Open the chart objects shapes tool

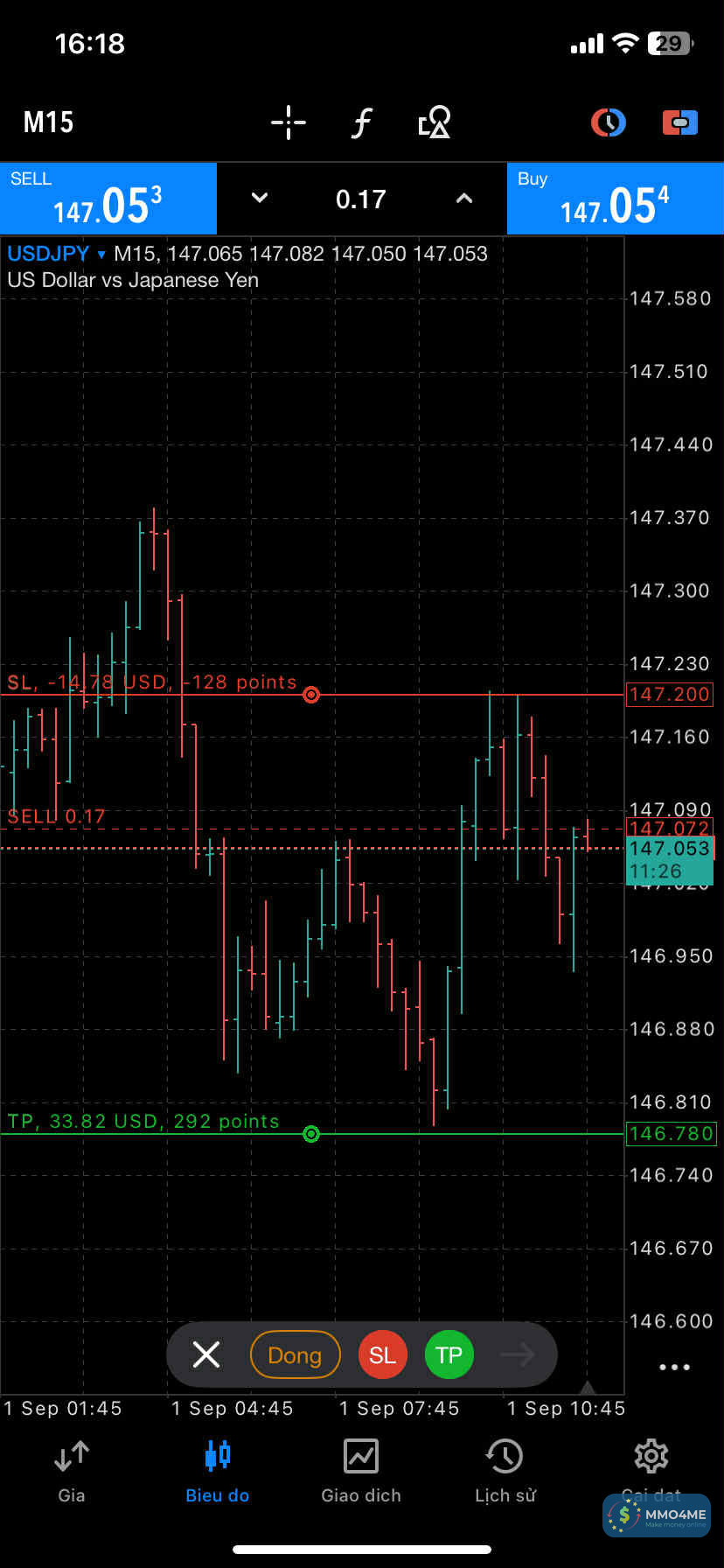click(434, 122)
